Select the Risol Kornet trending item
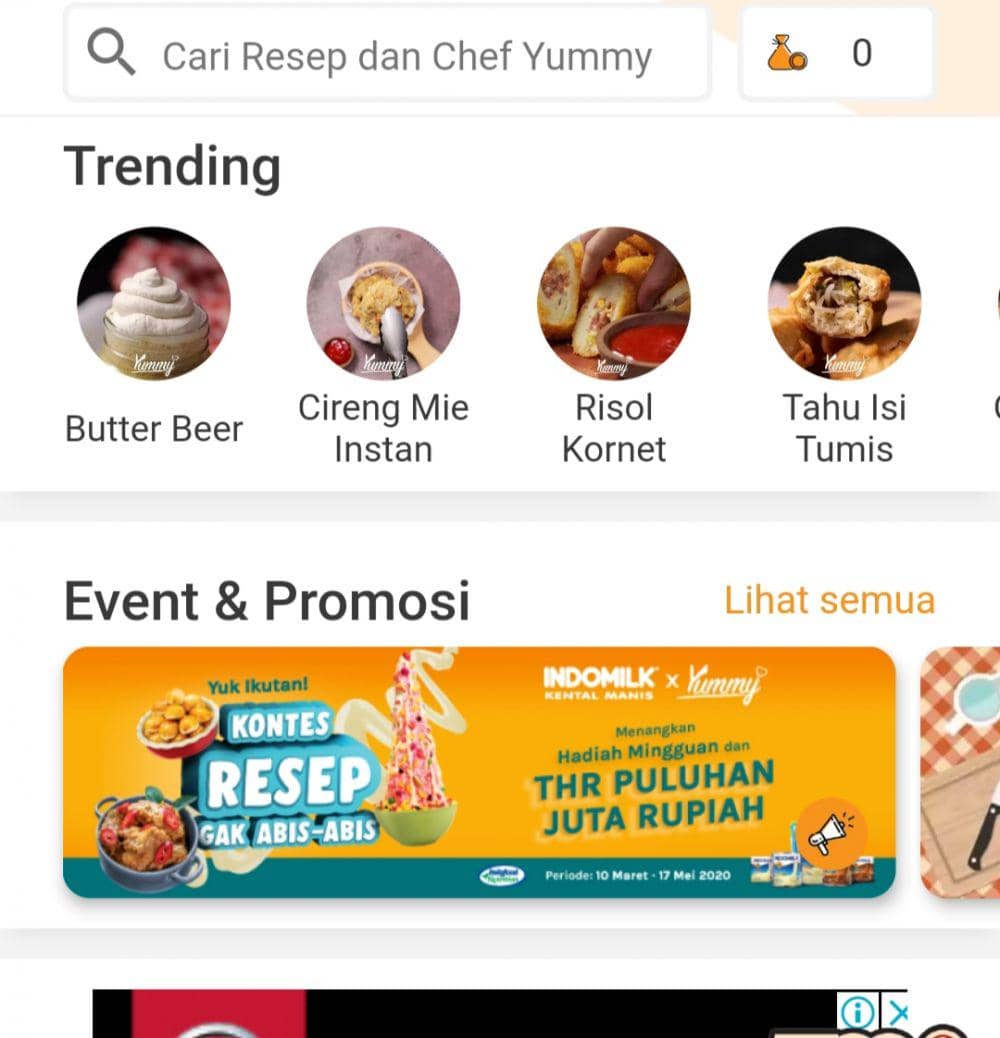Screen dimensions: 1000x1038 (x=614, y=303)
